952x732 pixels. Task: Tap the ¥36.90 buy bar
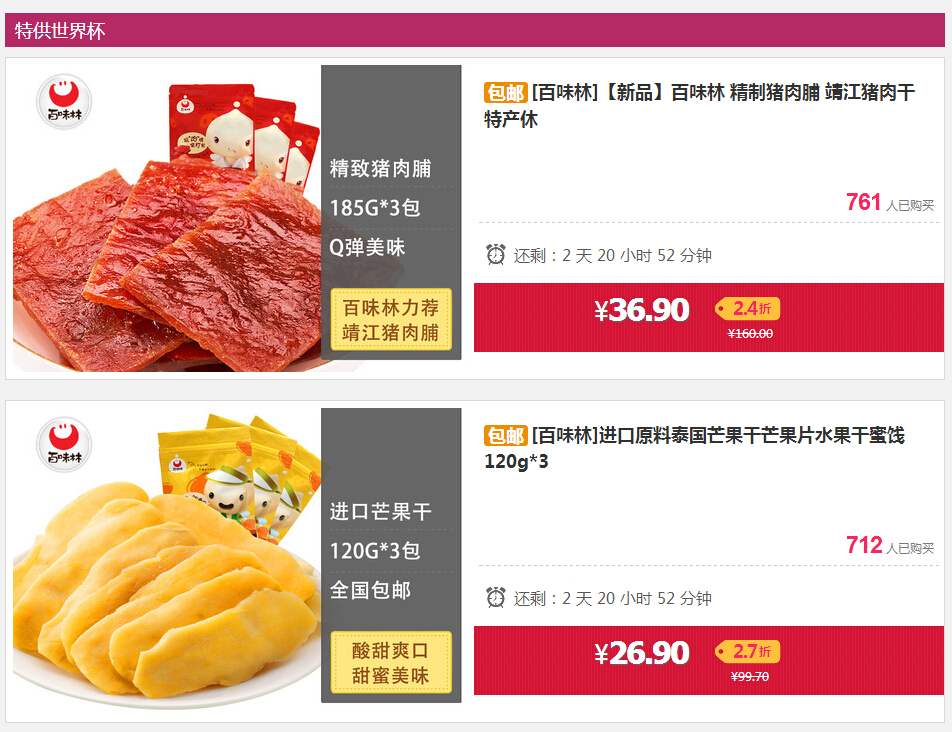click(708, 317)
